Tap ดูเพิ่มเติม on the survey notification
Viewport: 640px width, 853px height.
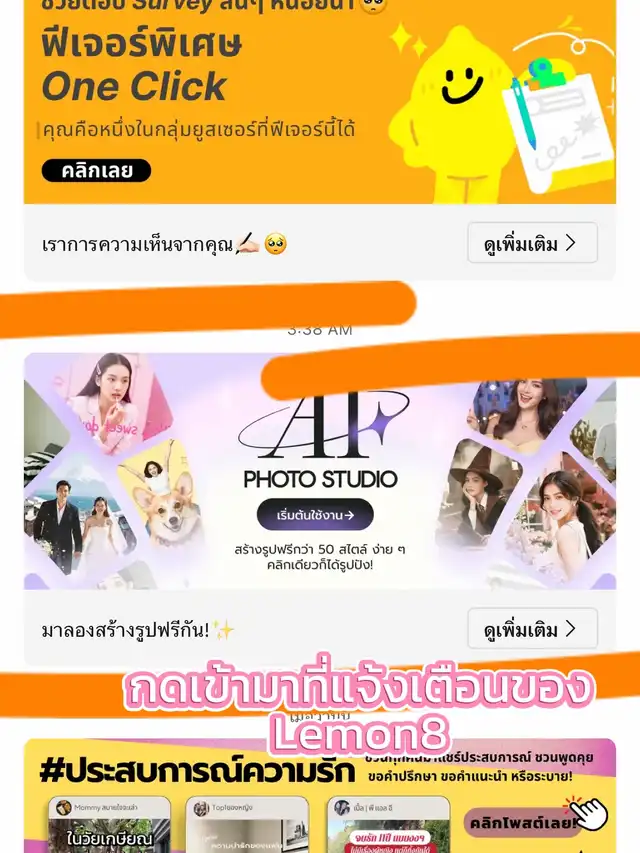click(532, 243)
